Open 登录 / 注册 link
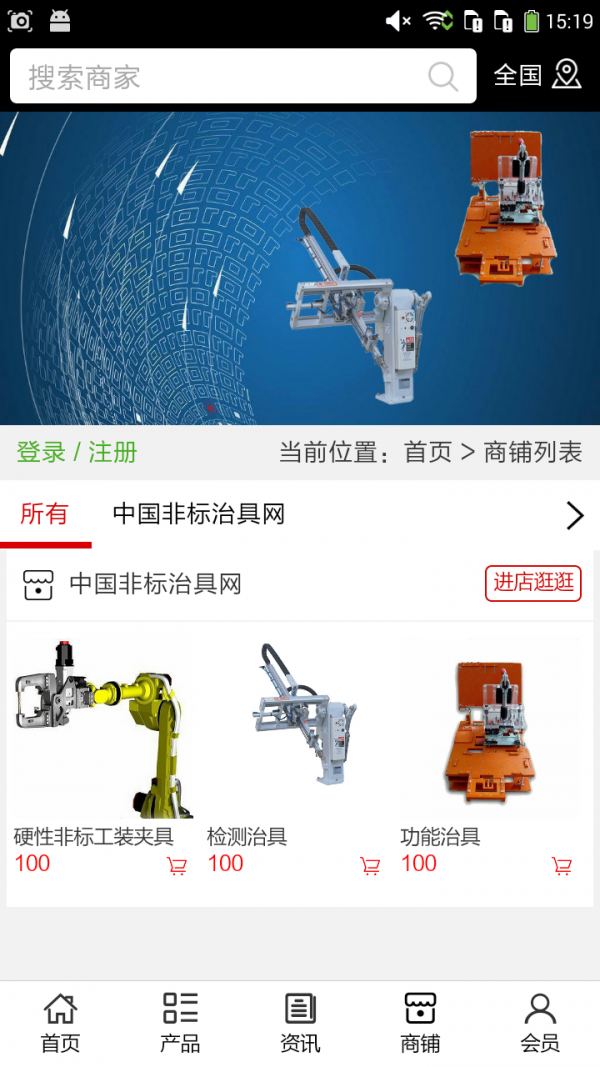The height and width of the screenshot is (1067, 600). coord(77,452)
